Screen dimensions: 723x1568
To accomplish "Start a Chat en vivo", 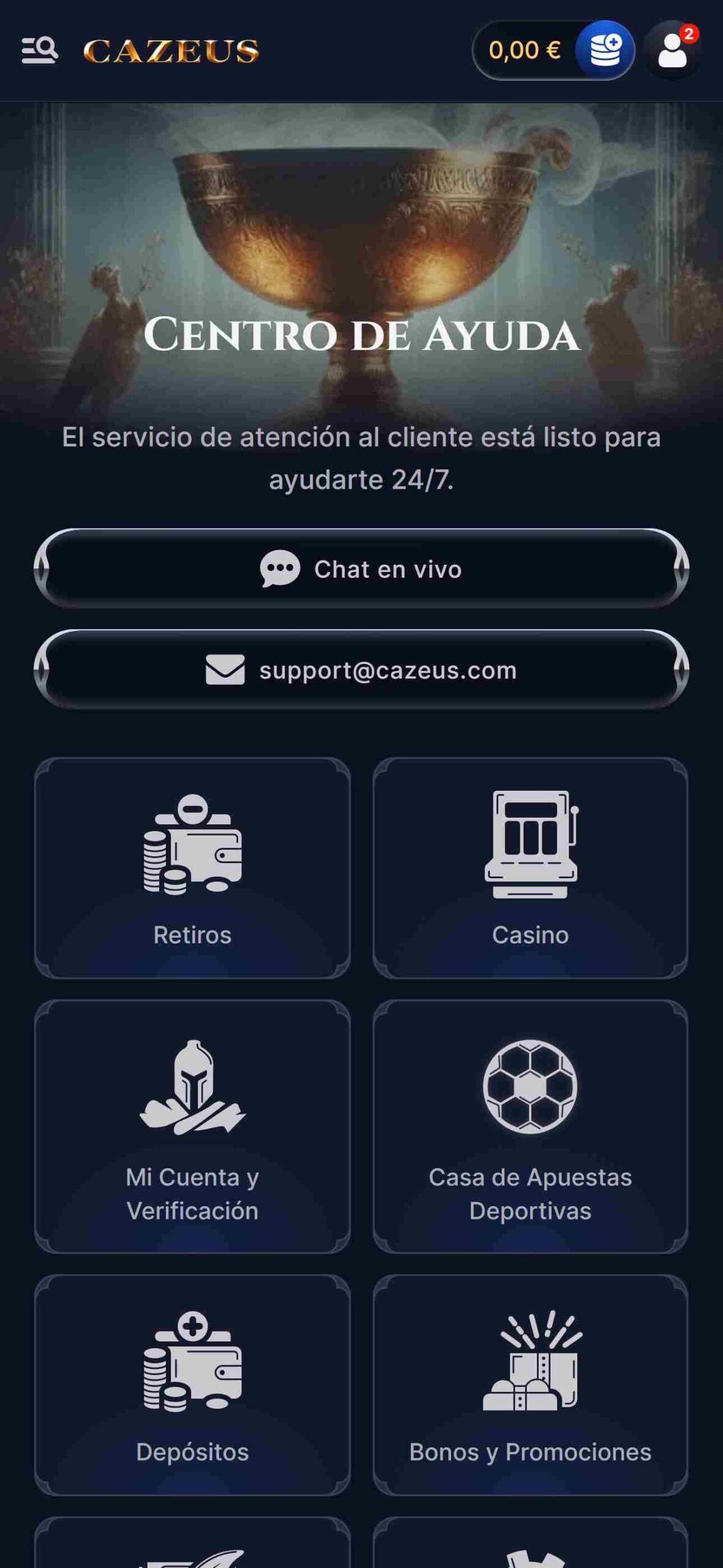I will [361, 568].
